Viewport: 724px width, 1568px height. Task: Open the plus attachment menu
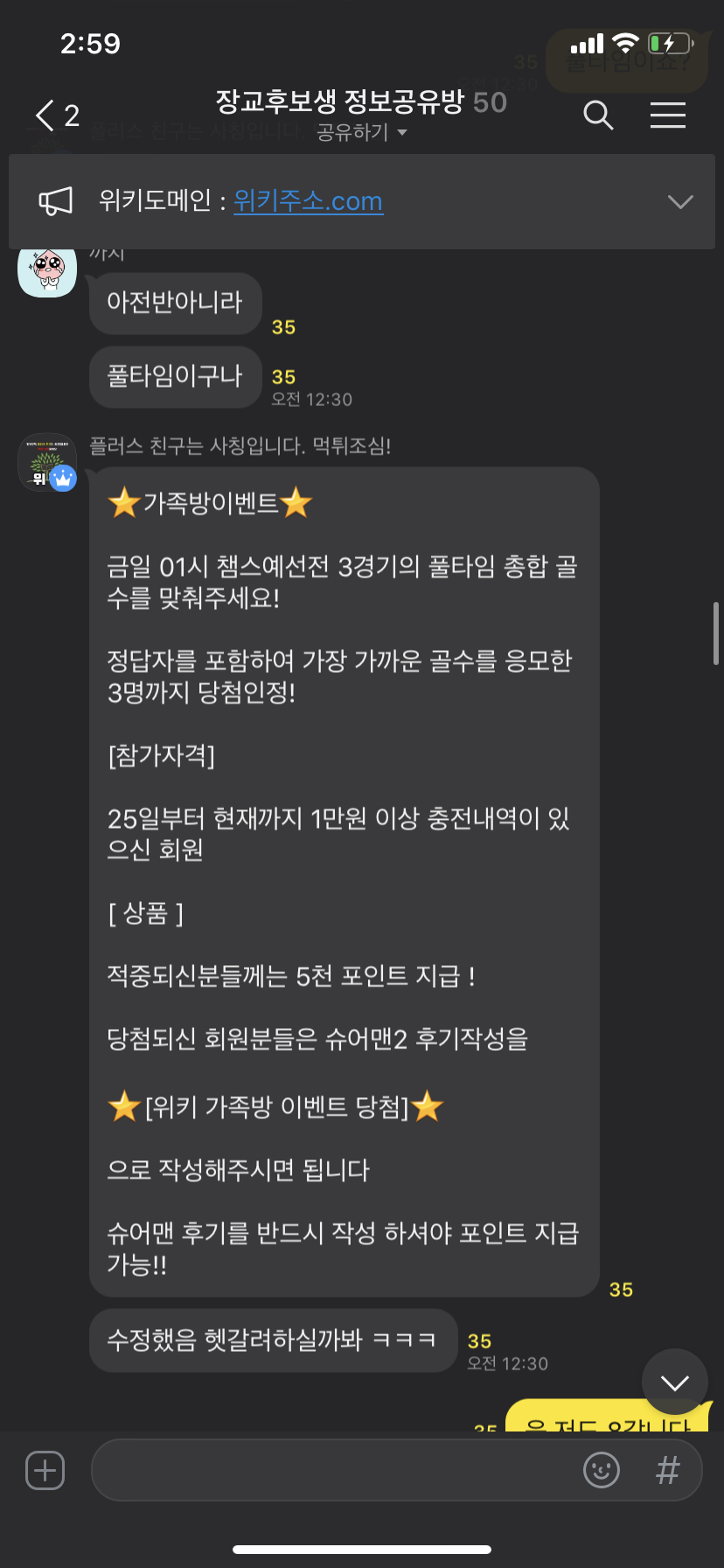tap(45, 1470)
